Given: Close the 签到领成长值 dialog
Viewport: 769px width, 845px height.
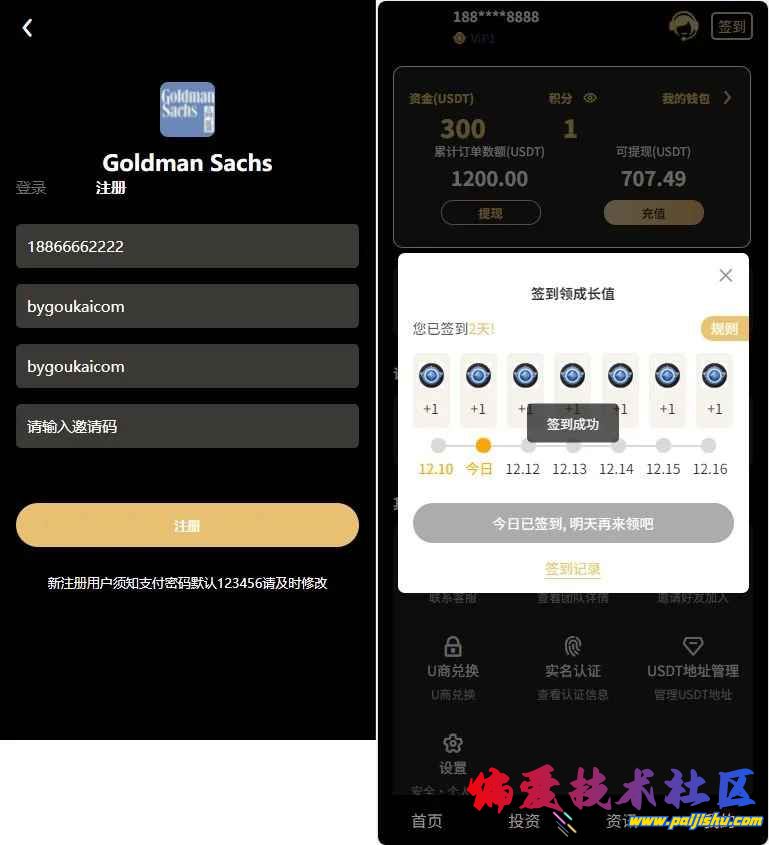Looking at the screenshot, I should coord(726,275).
